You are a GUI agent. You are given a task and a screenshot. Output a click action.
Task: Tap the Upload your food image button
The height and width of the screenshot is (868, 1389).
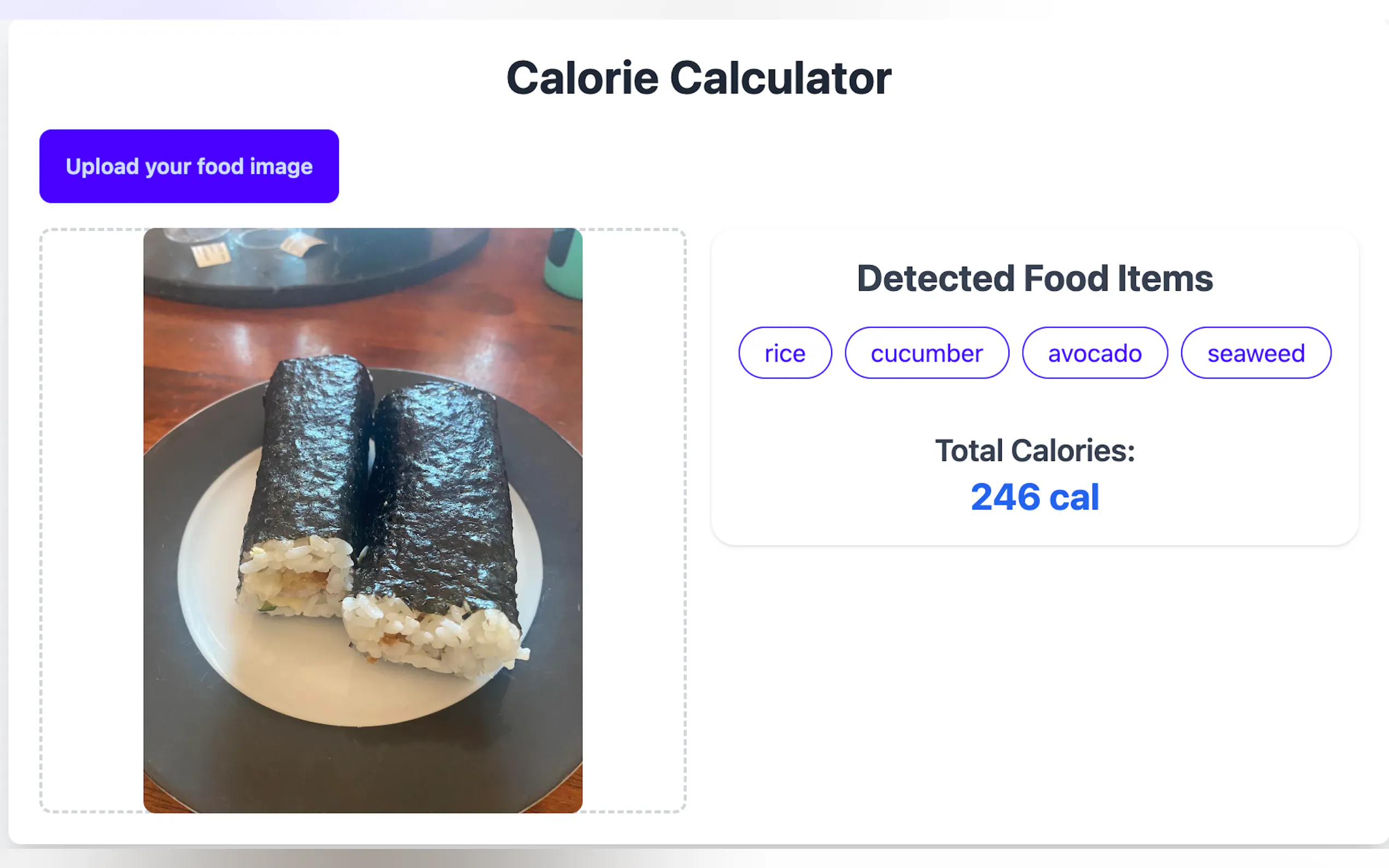(189, 167)
